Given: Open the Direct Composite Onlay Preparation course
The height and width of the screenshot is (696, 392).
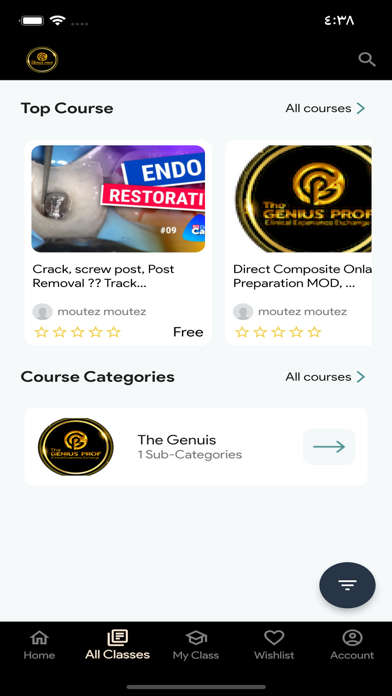Looking at the screenshot, I should [299, 242].
